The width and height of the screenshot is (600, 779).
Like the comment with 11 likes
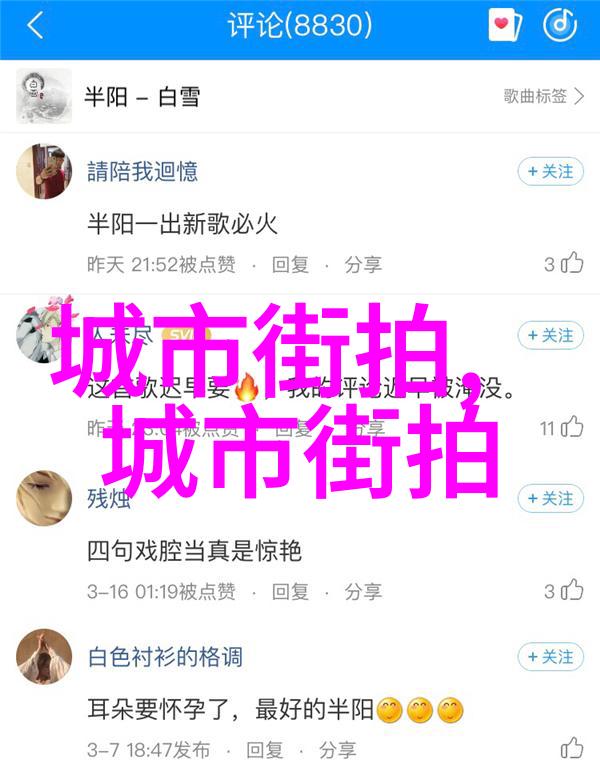pos(572,428)
